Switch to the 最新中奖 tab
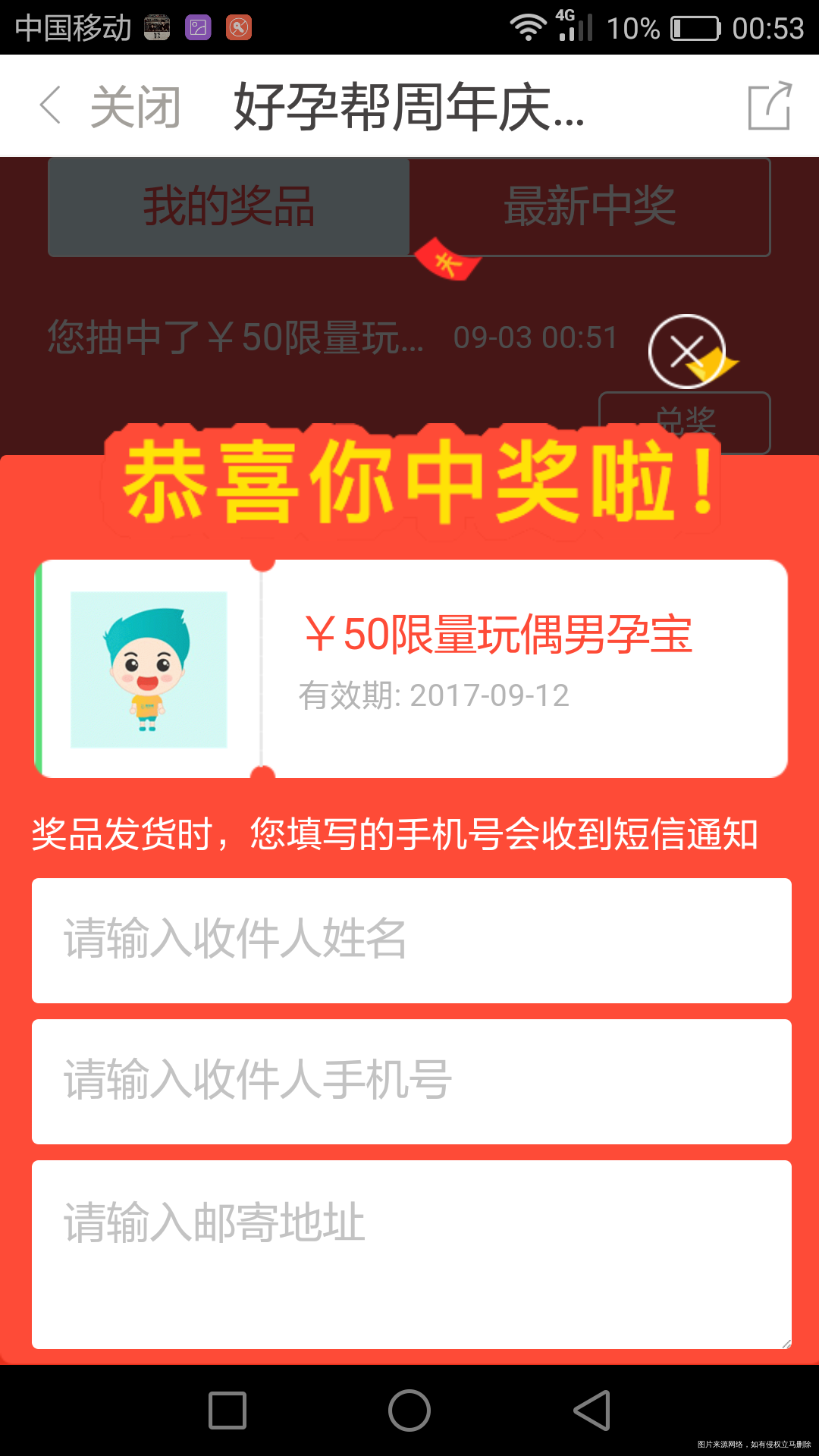 coord(590,206)
